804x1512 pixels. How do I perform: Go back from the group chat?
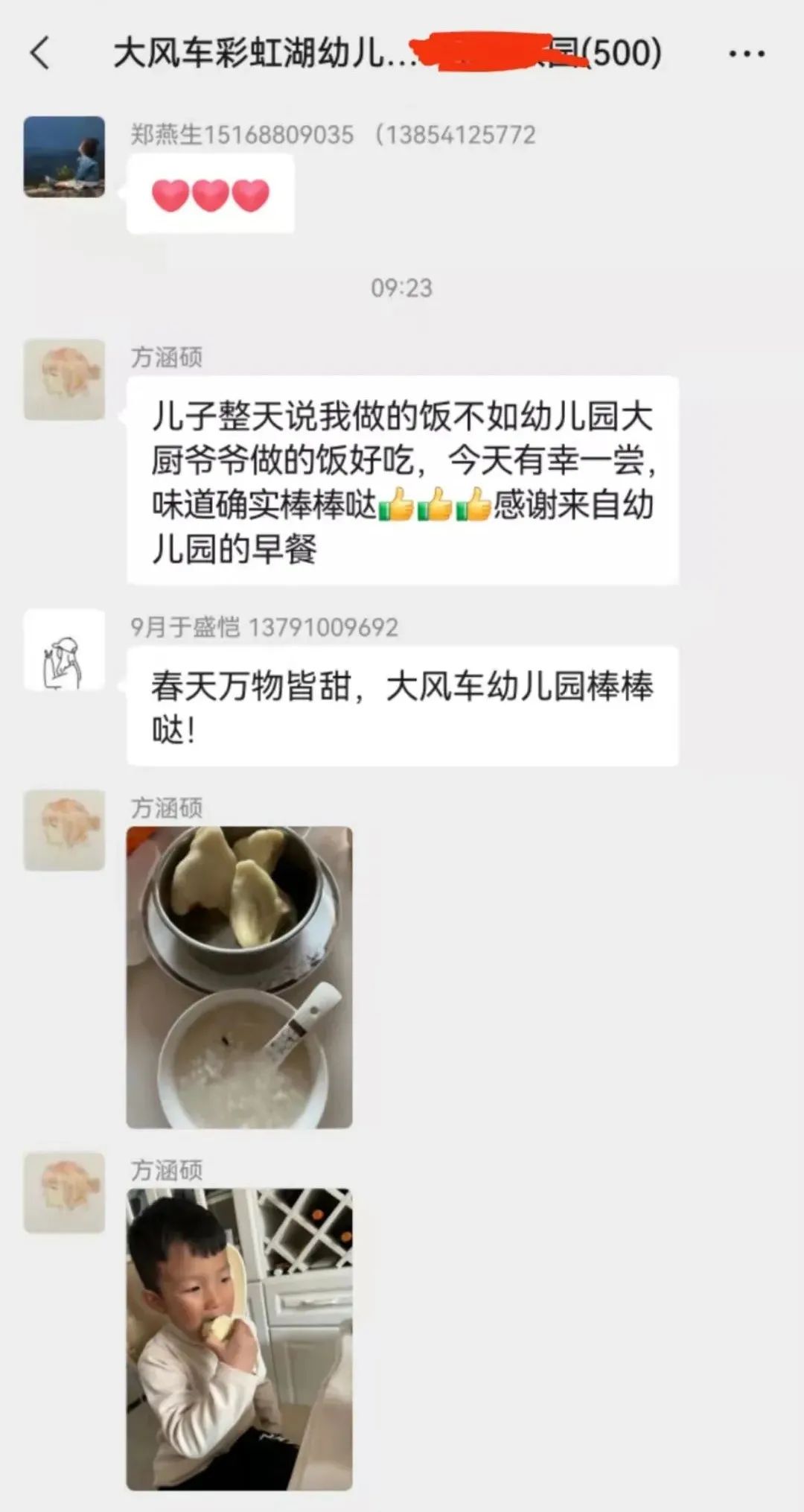[x=40, y=54]
